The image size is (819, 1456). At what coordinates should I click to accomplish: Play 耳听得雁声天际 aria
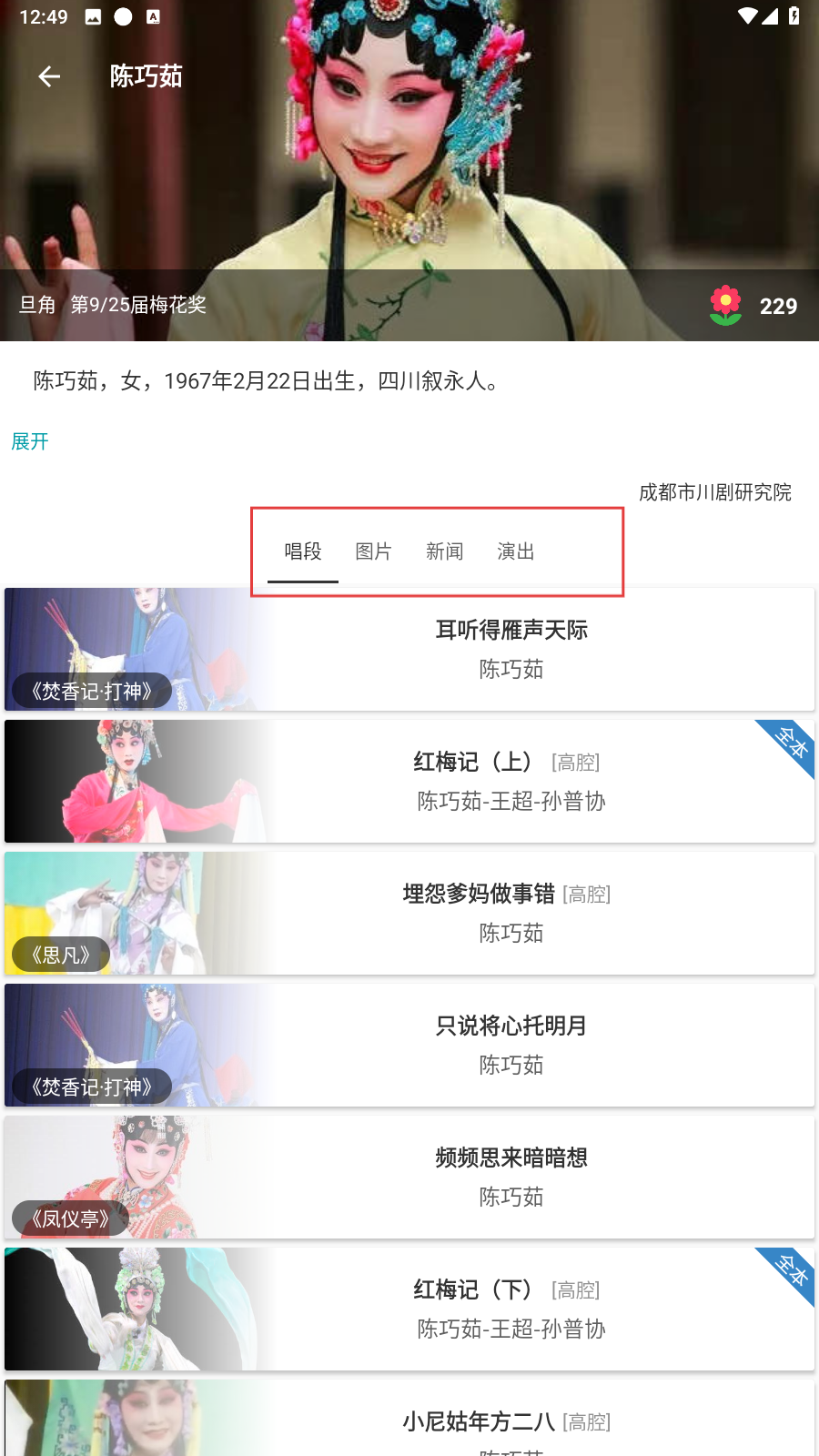click(409, 650)
